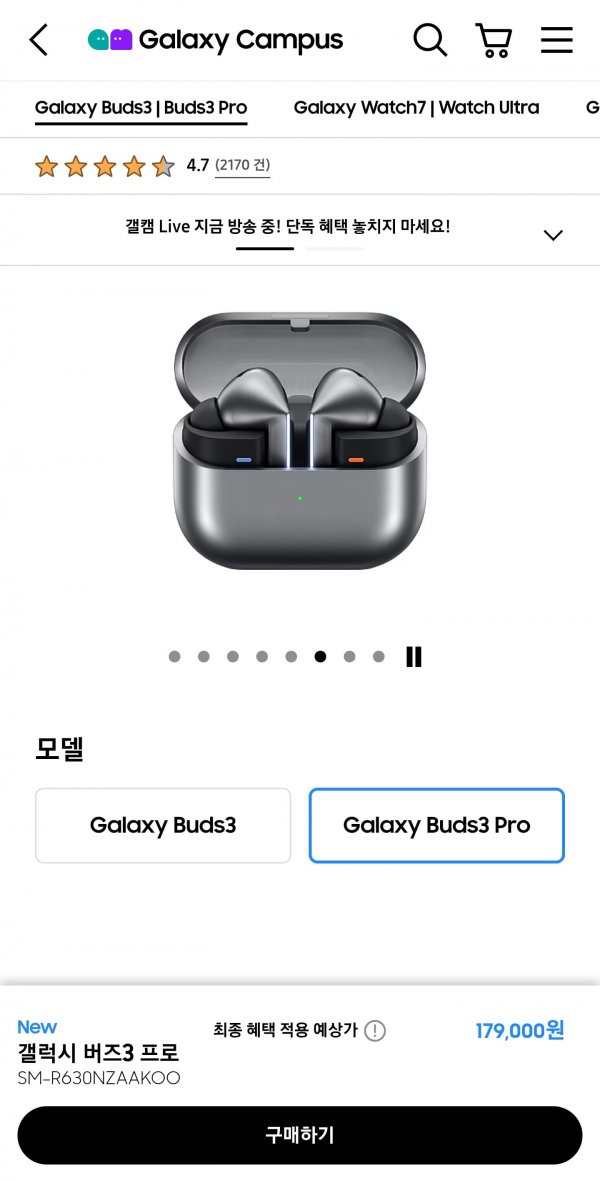This screenshot has width=600, height=1182.
Task: Choose the Galaxy Buds3 model
Action: click(163, 825)
